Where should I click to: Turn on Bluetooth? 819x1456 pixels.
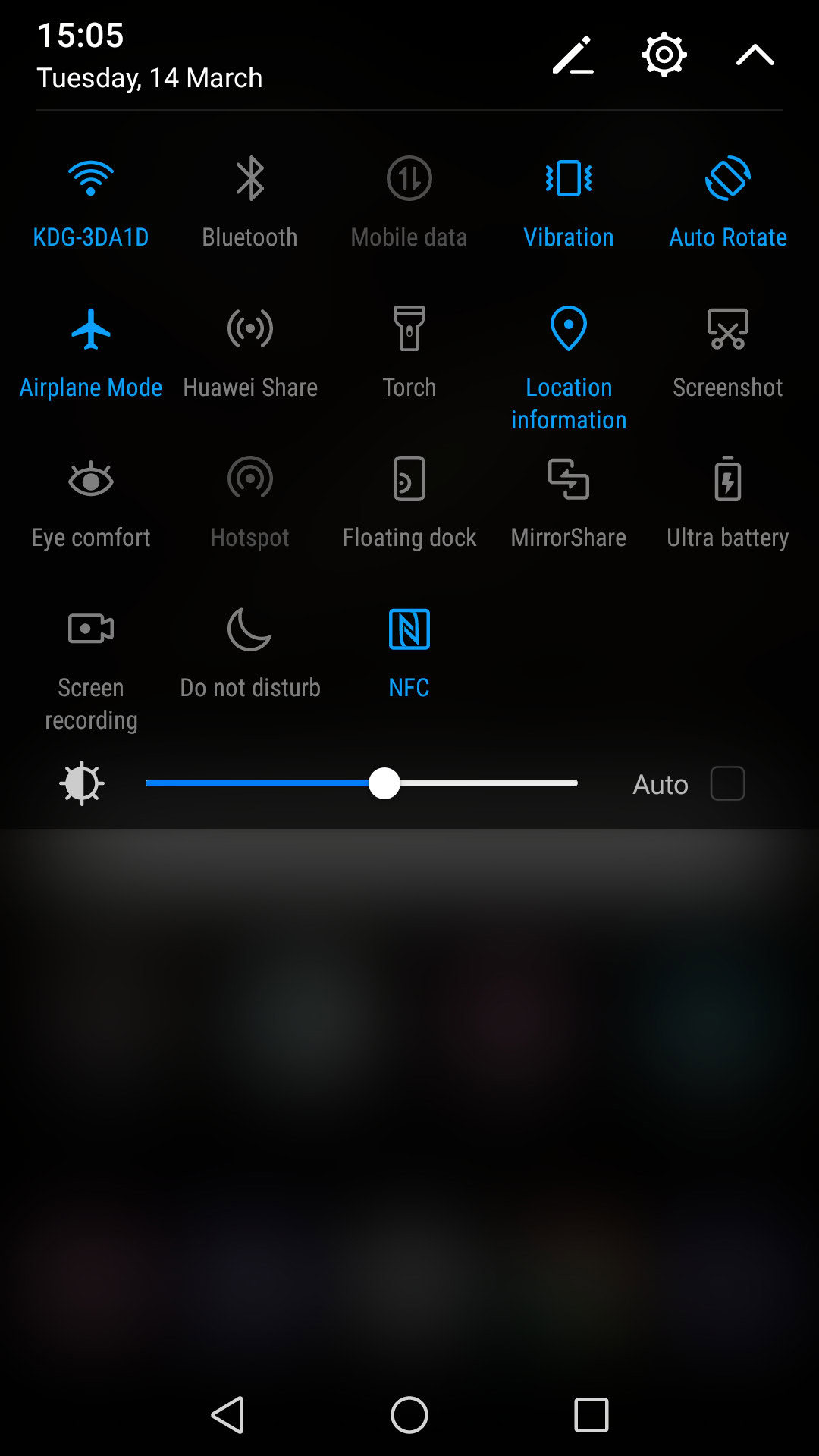click(250, 180)
